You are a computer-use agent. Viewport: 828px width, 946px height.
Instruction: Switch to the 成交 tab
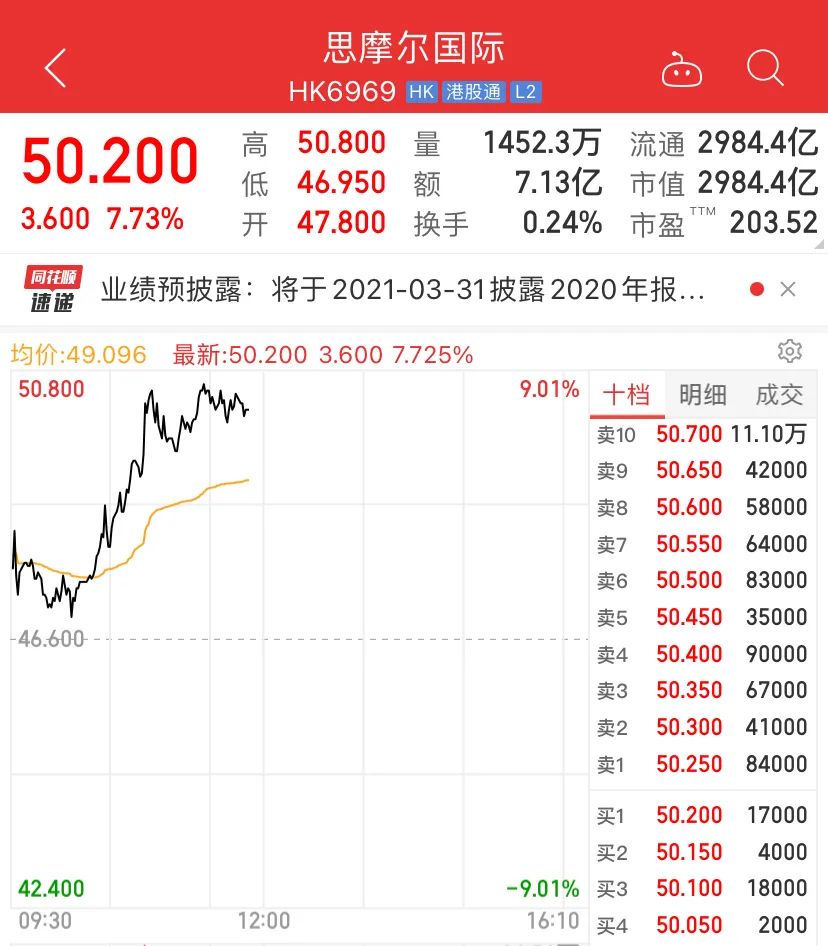779,395
